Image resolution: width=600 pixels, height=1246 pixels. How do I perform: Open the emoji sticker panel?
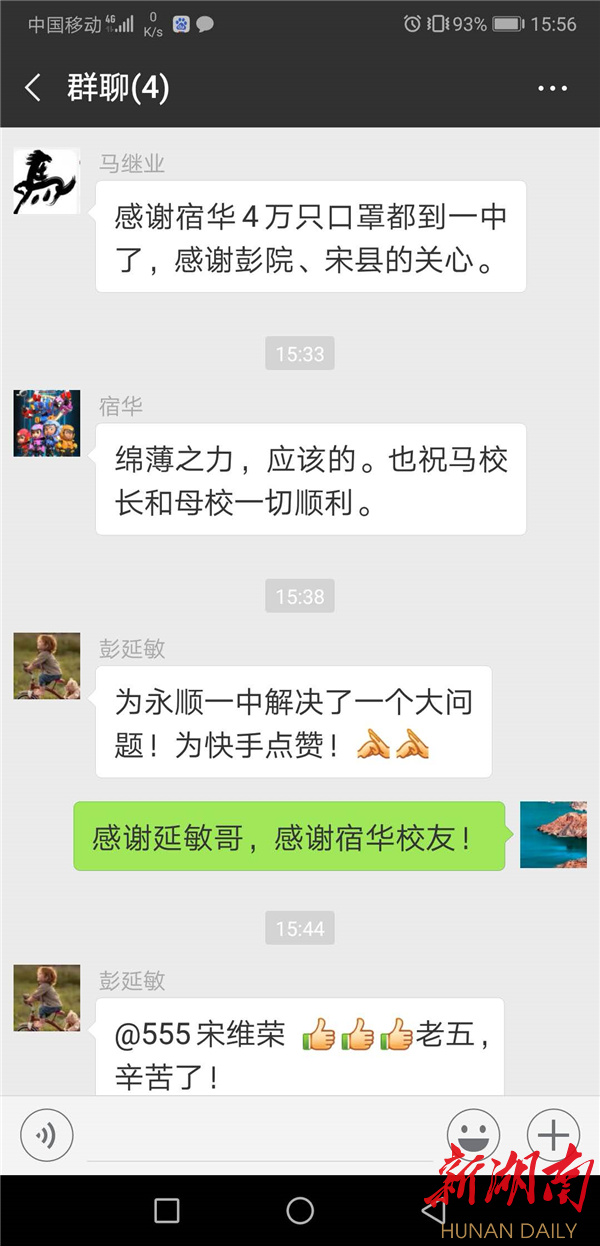(x=473, y=1136)
